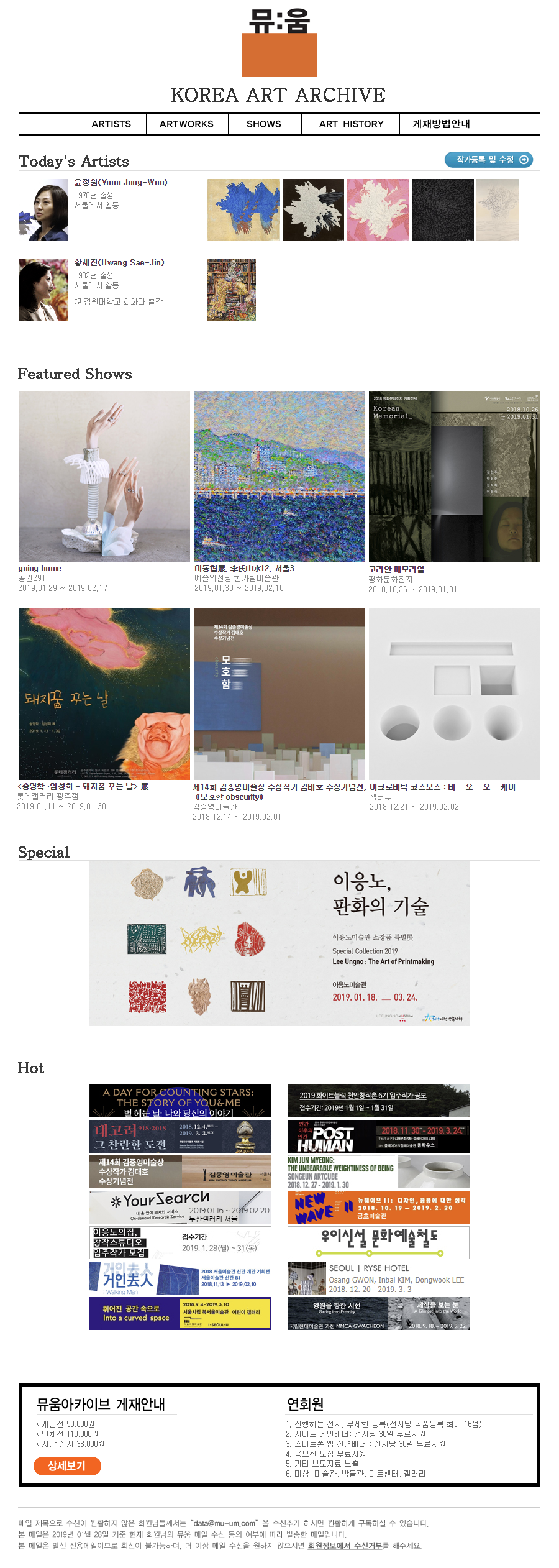The width and height of the screenshot is (559, 1568).
Task: Tap the orange 상세보기 button
Action: pyautogui.click(x=67, y=1466)
